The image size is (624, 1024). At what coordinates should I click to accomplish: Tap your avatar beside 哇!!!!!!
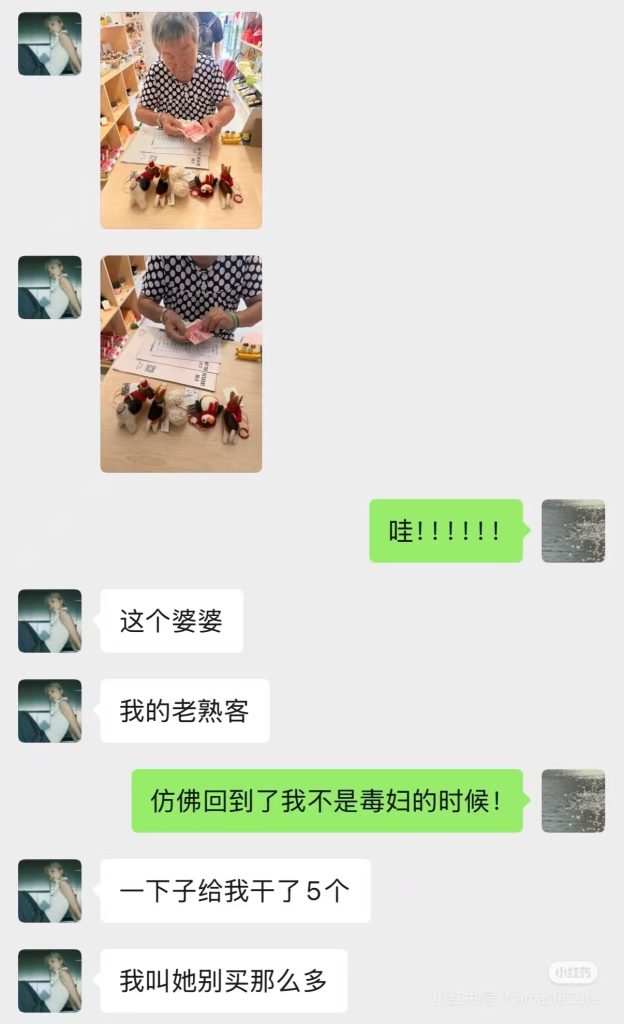pos(573,531)
